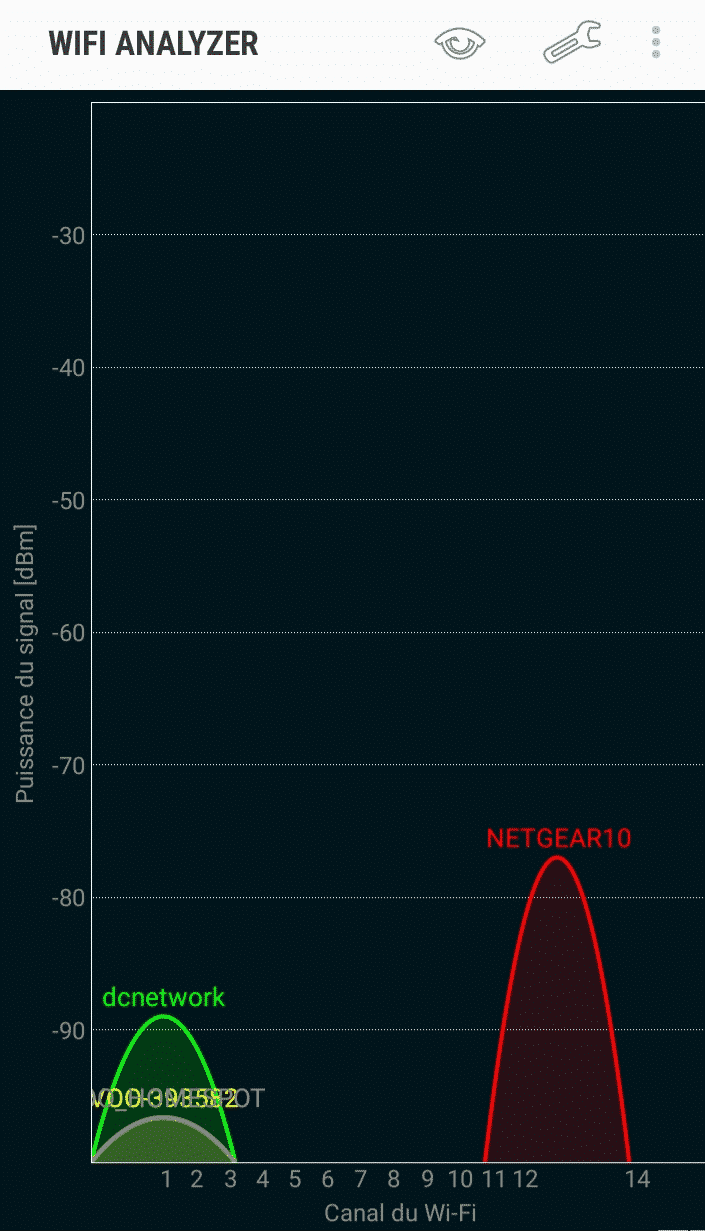Image resolution: width=705 pixels, height=1231 pixels.
Task: Open the settings wrench icon
Action: 572,43
